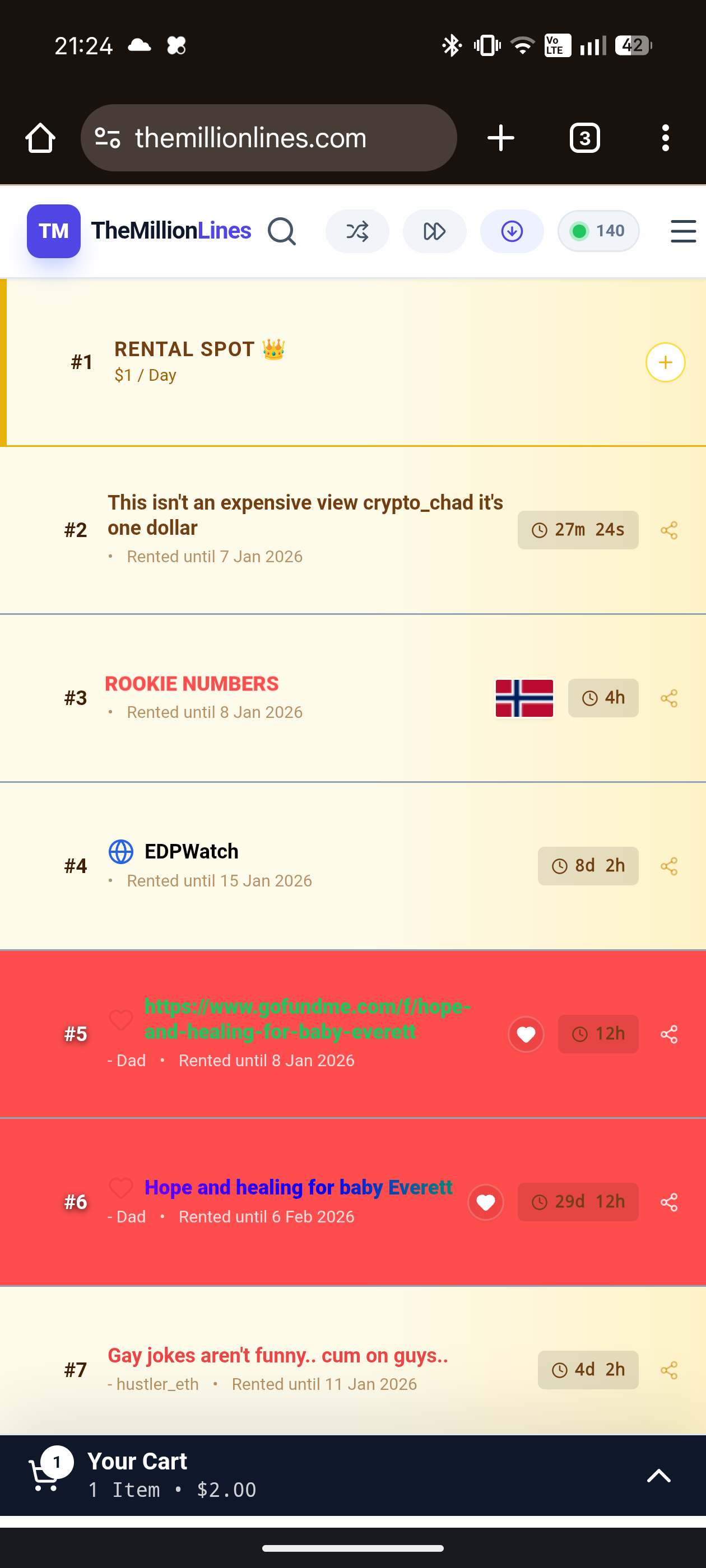Open a new browser tab
This screenshot has height=1568, width=706.
(x=501, y=138)
